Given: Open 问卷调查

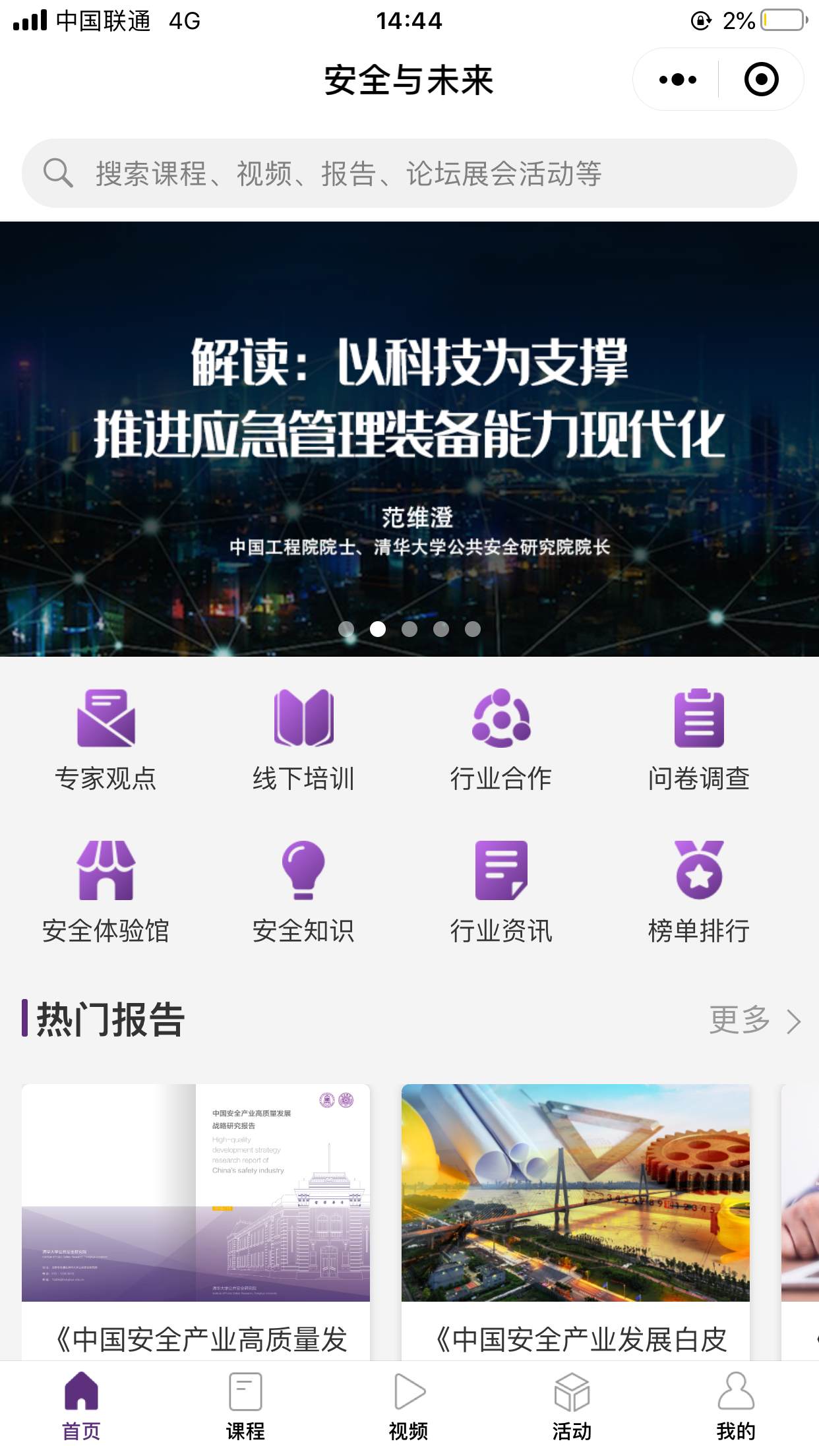Looking at the screenshot, I should 699,739.
